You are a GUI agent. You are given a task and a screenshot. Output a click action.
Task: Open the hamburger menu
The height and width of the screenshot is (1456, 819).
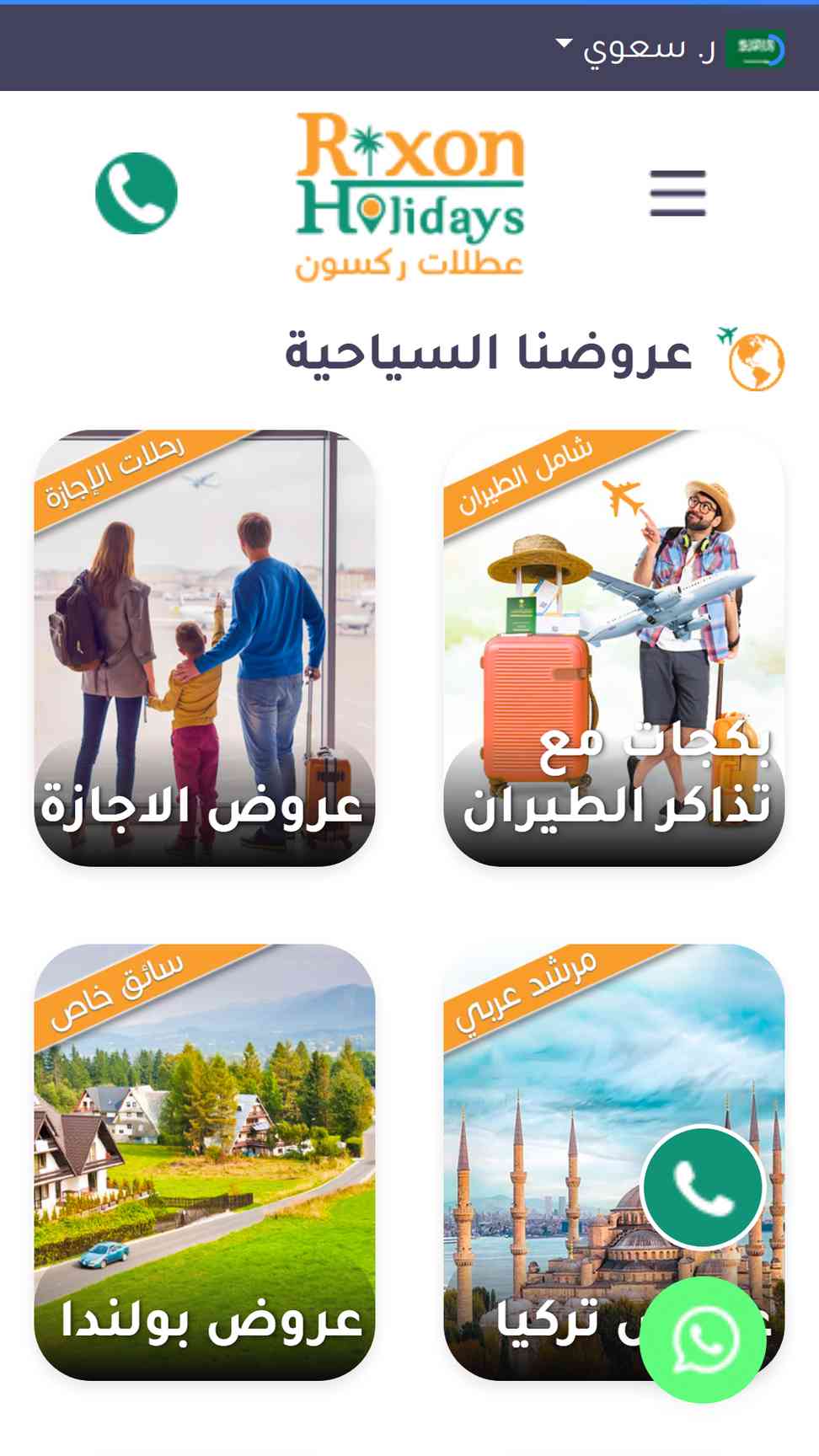tap(677, 193)
